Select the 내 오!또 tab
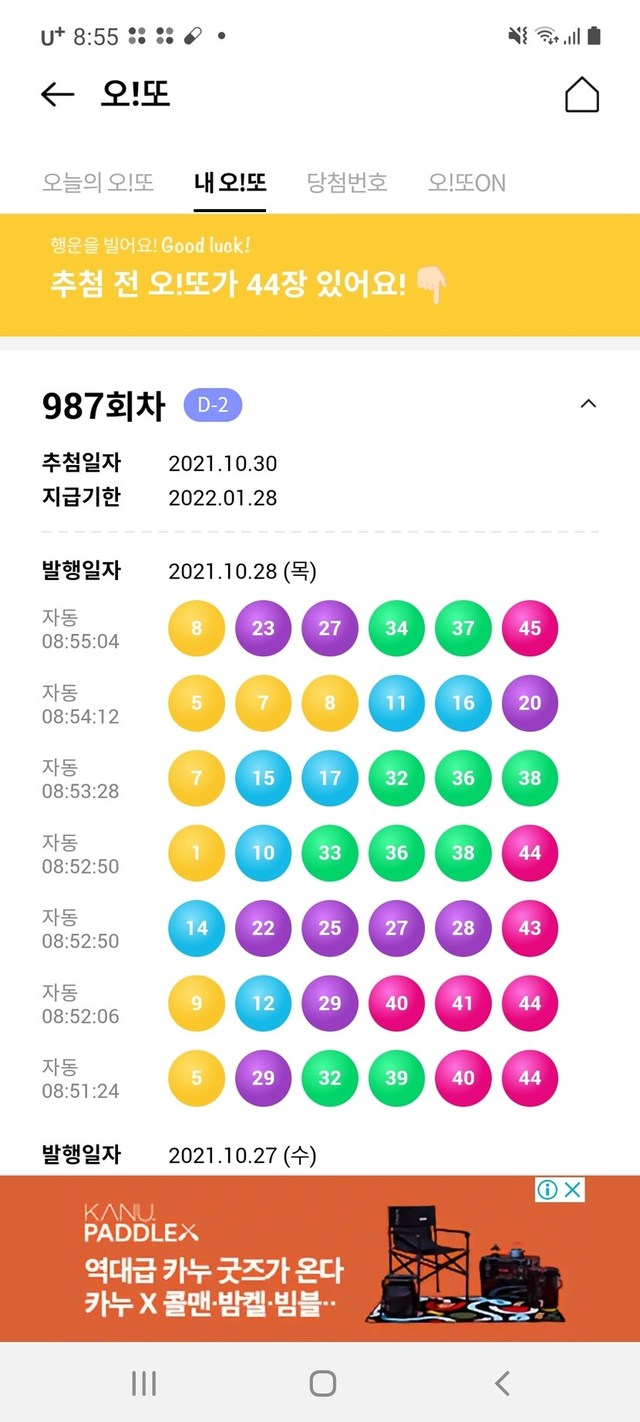The width and height of the screenshot is (640, 1422). pos(230,183)
